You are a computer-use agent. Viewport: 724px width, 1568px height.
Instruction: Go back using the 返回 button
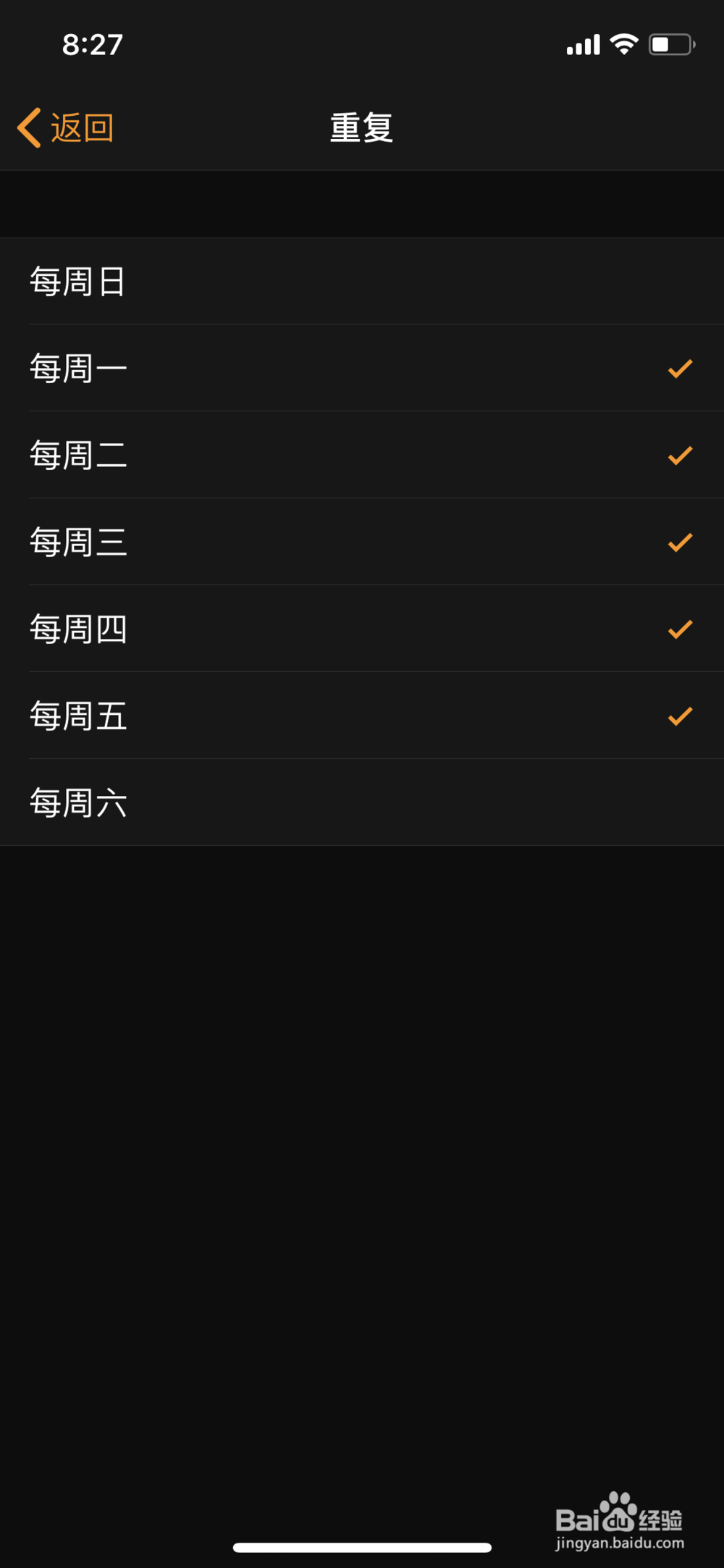click(x=65, y=128)
